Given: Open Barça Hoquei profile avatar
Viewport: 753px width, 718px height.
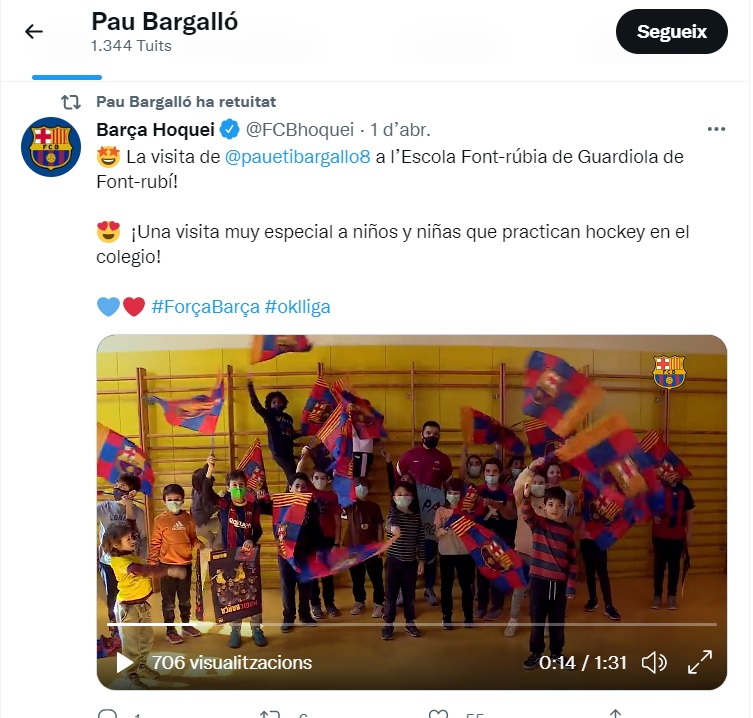Looking at the screenshot, I should coord(51,147).
